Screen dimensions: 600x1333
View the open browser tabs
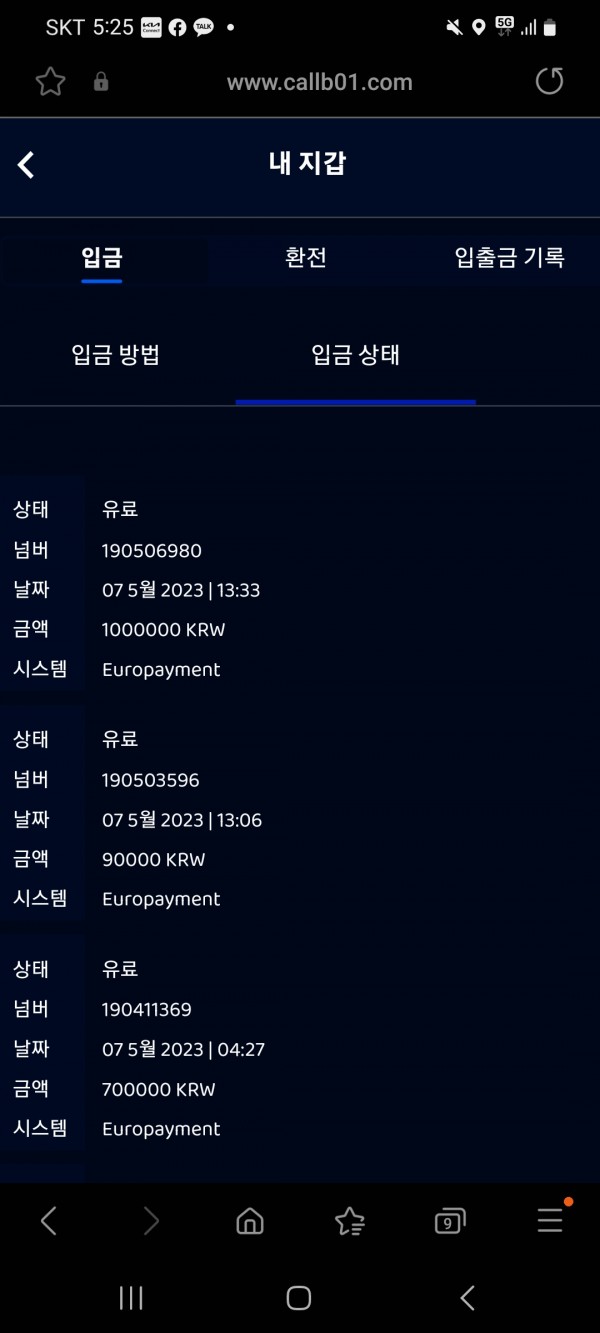click(x=450, y=1220)
